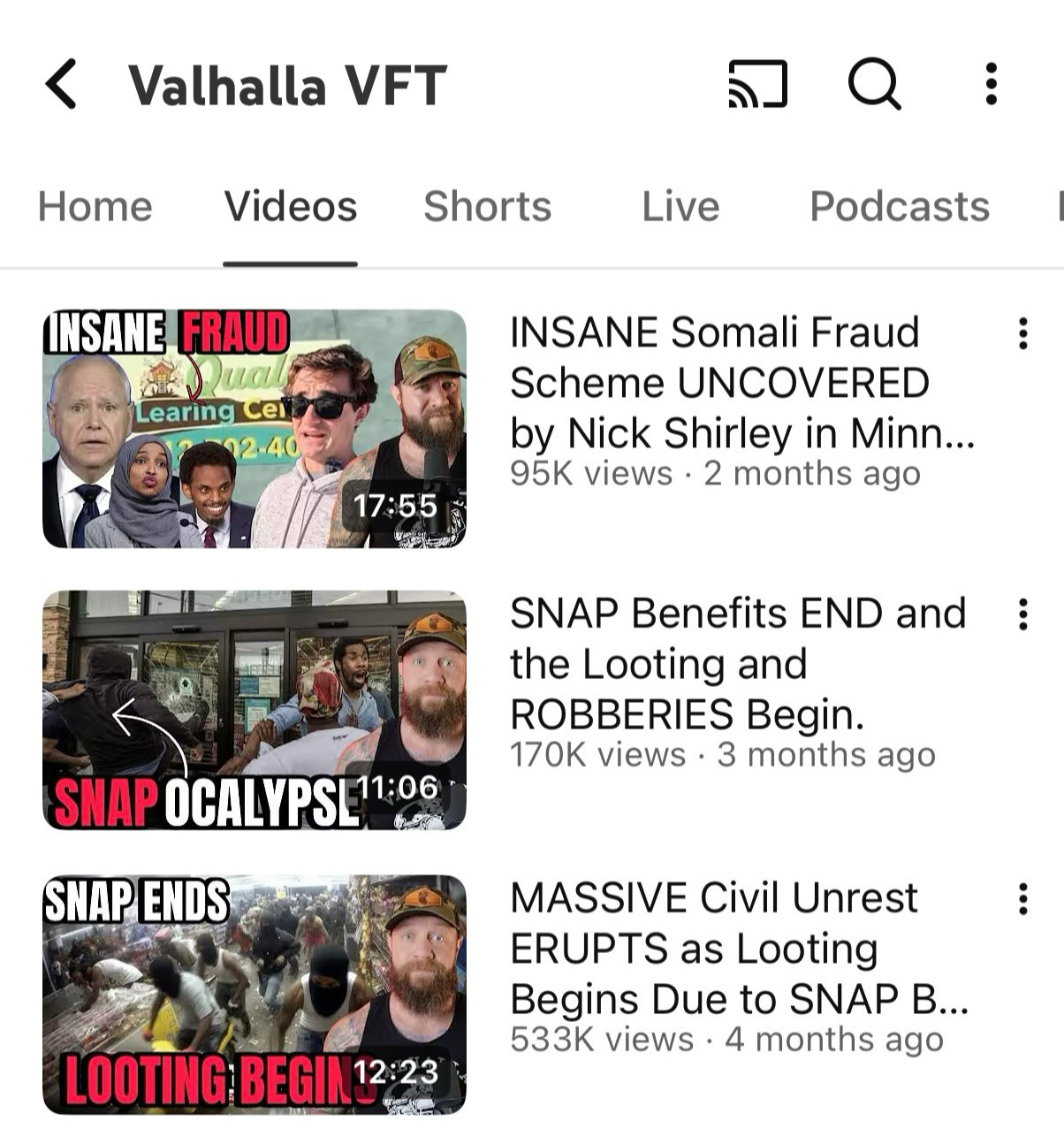Screen dimensions: 1064x1144
Task: Play the MASSIVE Civil Unrest ERUPTS video
Action: [x=255, y=995]
